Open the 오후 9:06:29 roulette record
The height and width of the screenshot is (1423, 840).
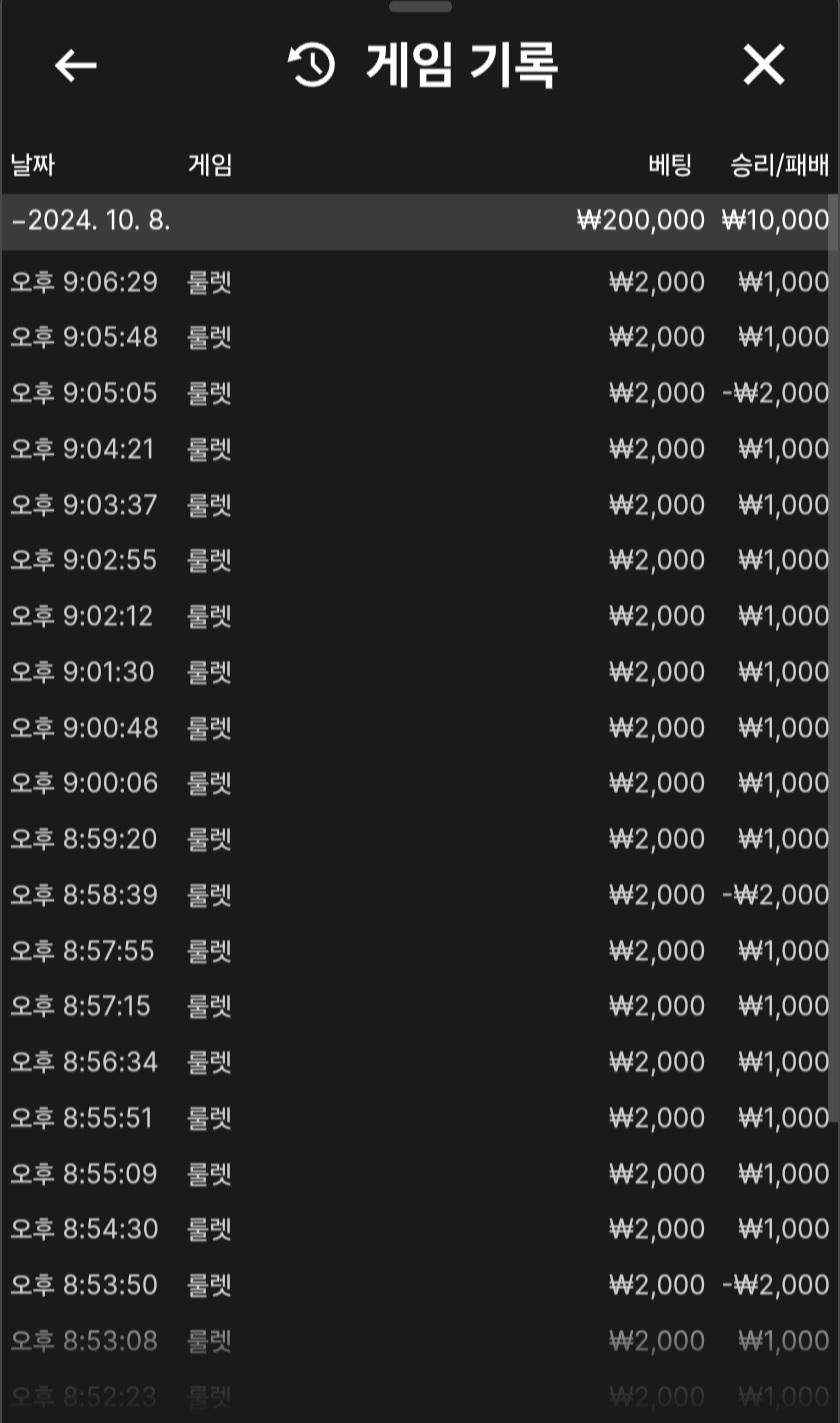pos(420,283)
